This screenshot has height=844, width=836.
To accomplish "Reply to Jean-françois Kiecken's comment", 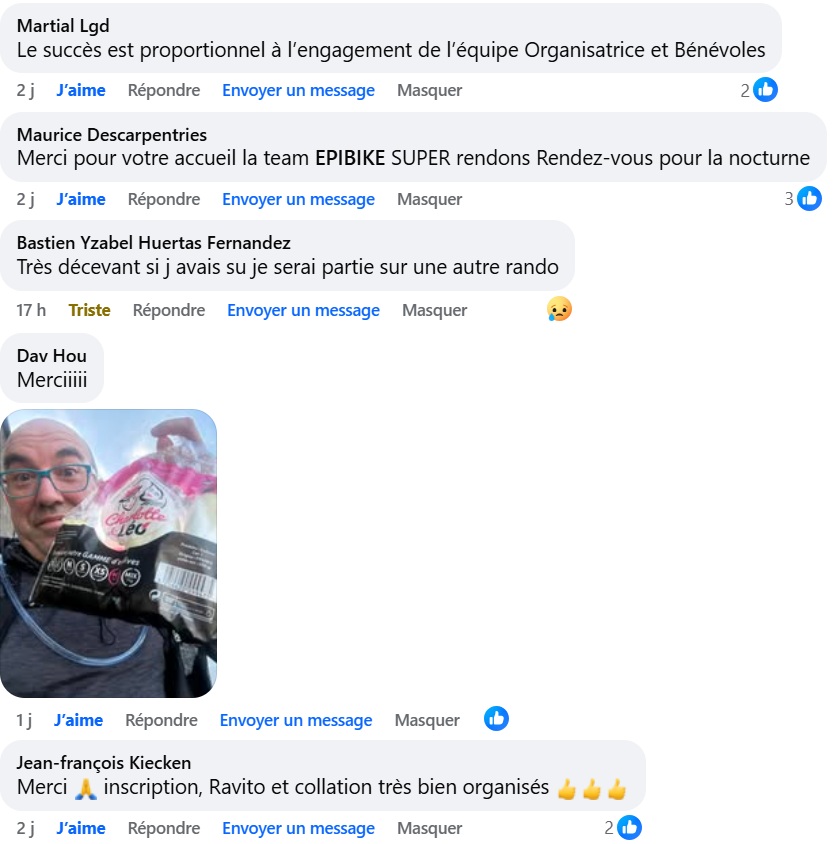I will point(164,828).
